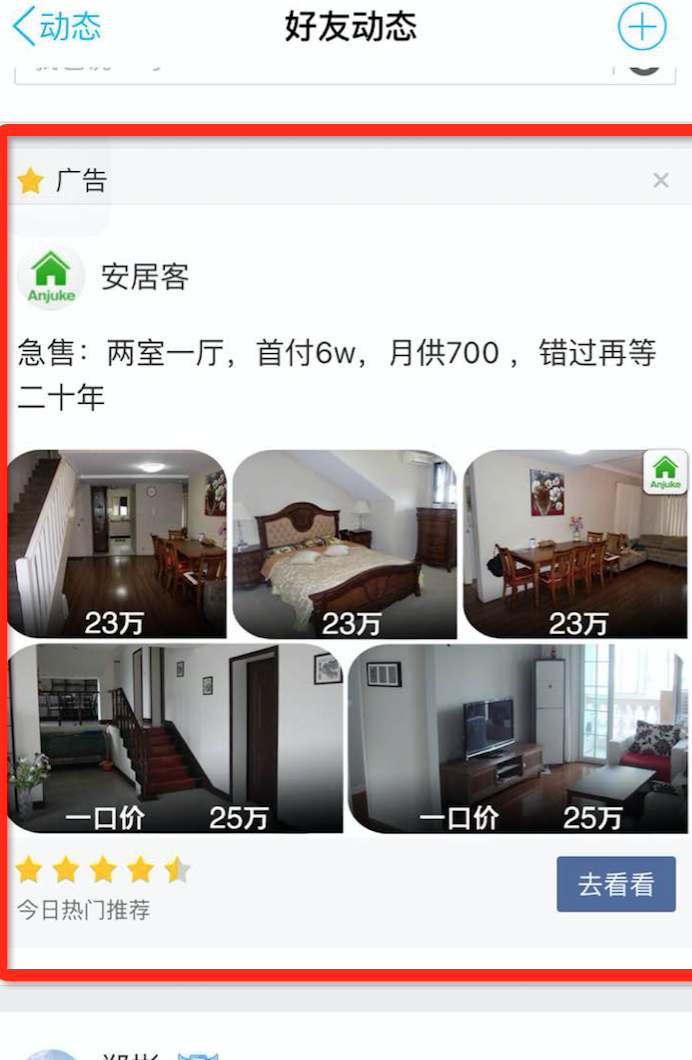Dismiss the 安居客 ad with X
The width and height of the screenshot is (692, 1060).
click(x=660, y=181)
